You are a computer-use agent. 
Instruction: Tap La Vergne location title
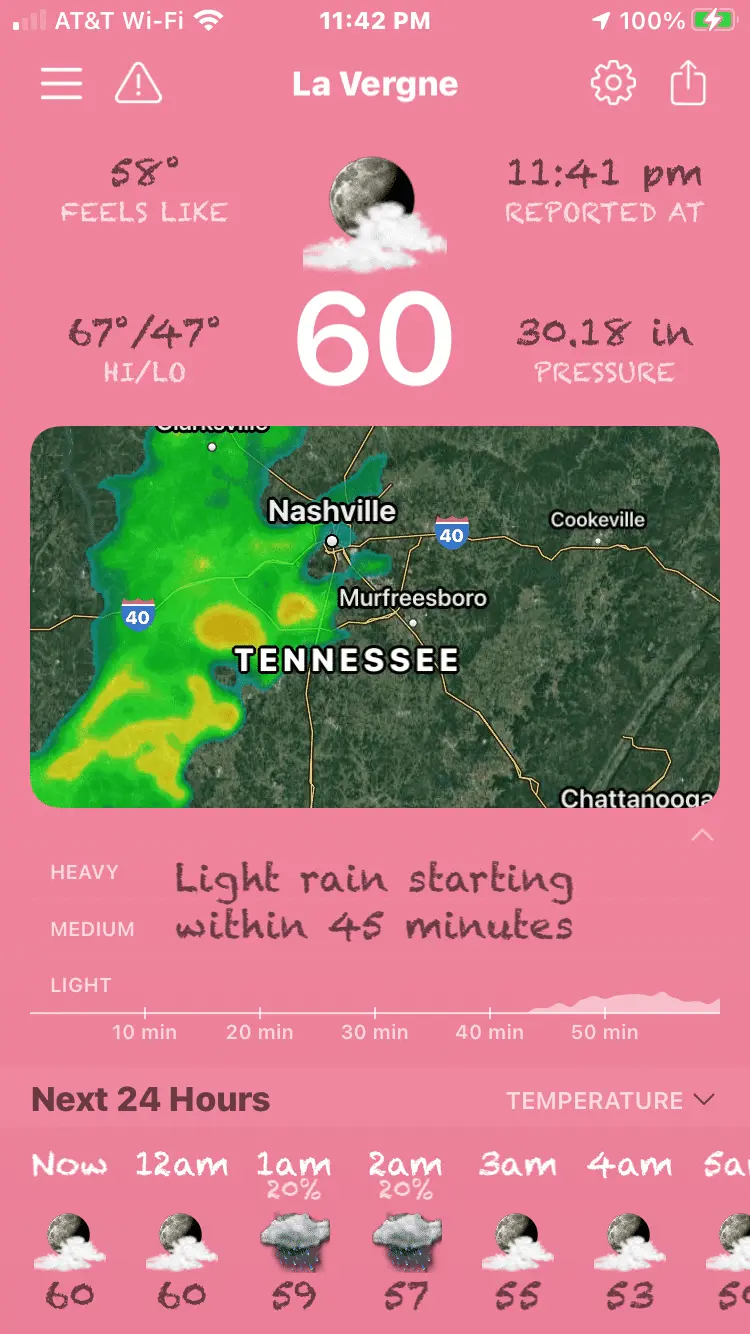point(375,84)
